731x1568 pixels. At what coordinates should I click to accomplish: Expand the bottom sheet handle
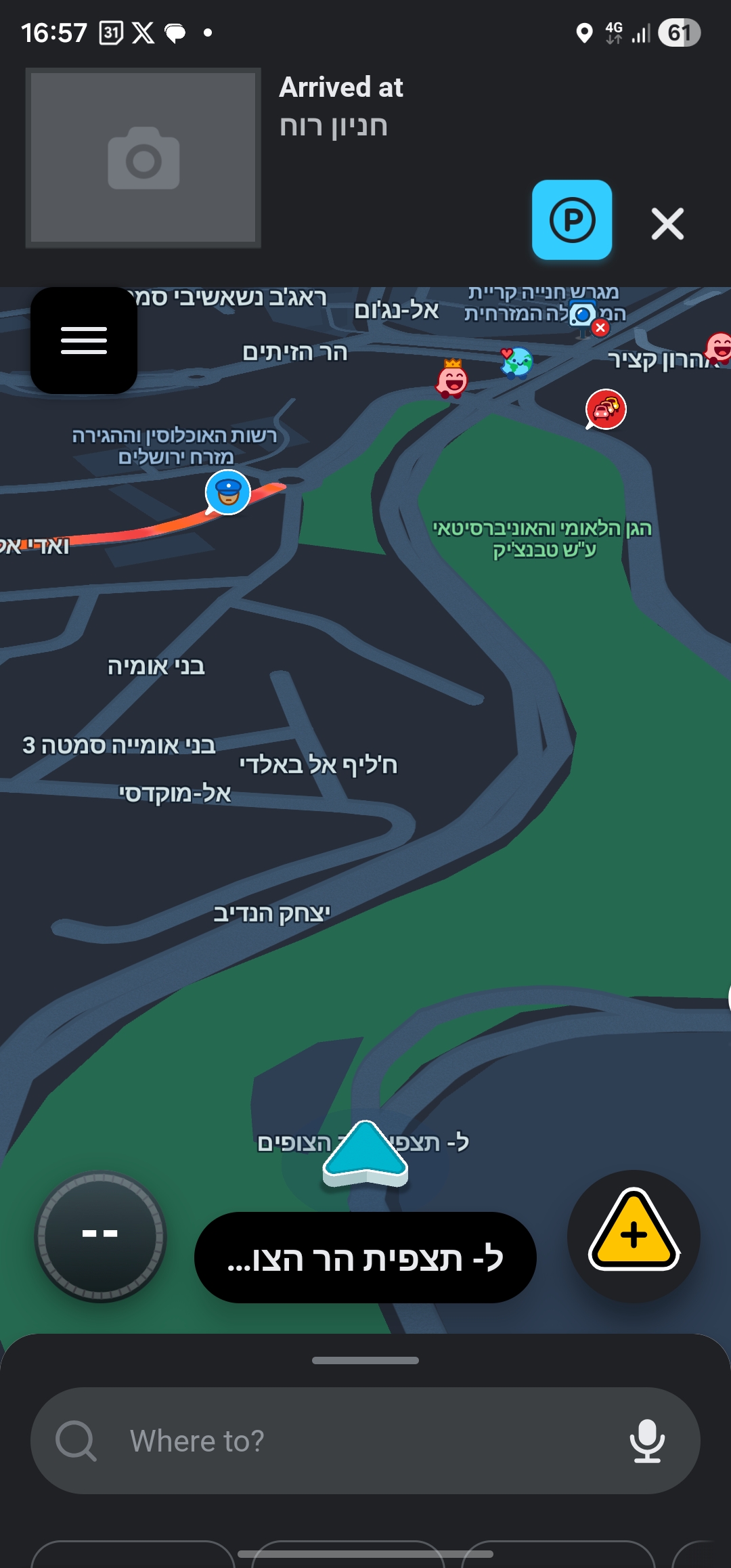coord(365,1360)
